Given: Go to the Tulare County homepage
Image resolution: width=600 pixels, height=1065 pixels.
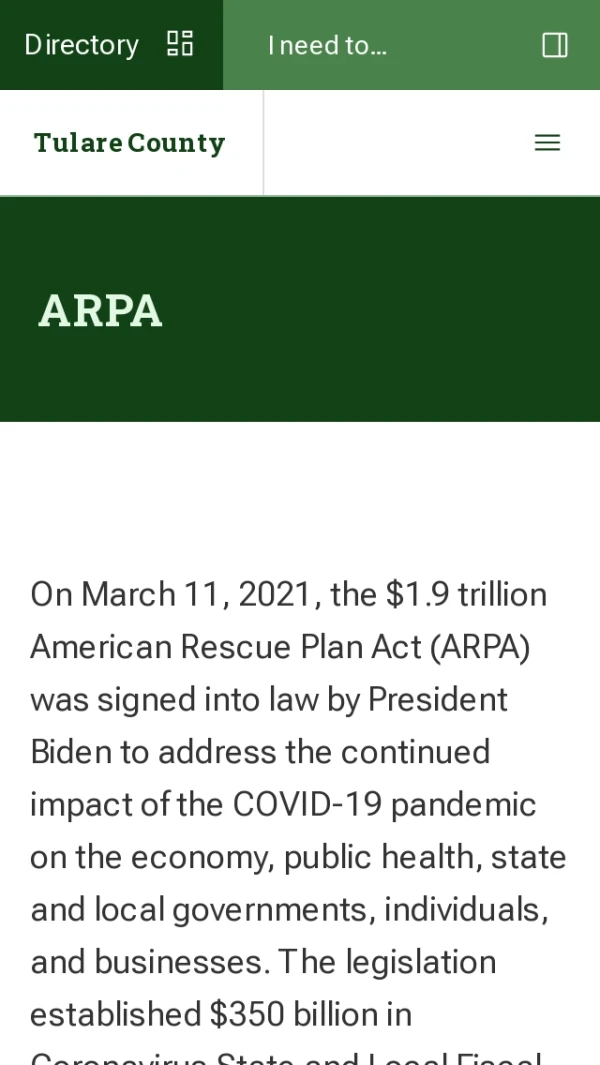Looking at the screenshot, I should point(129,143).
